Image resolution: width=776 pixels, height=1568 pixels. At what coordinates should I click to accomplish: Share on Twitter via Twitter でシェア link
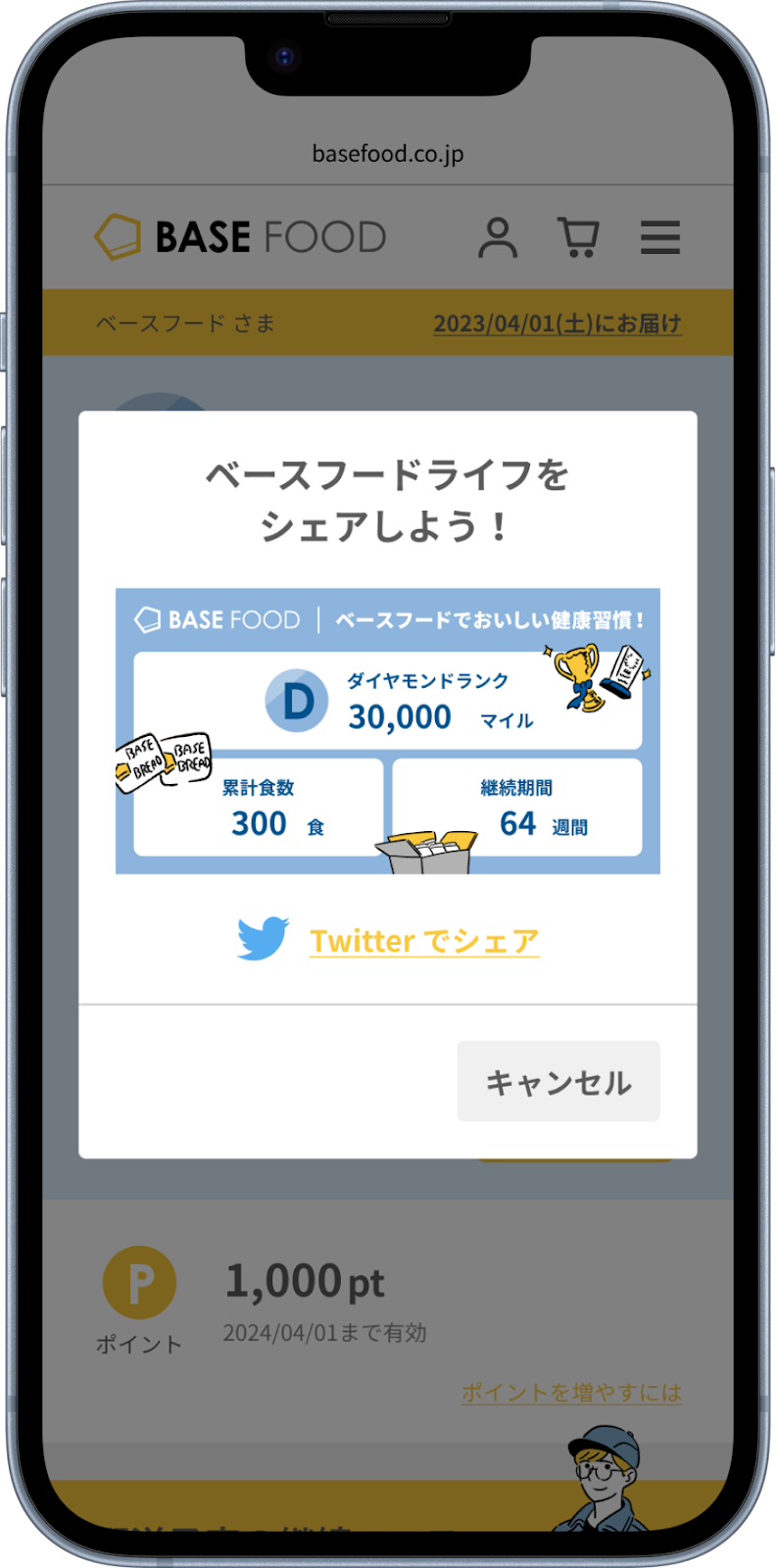(423, 941)
